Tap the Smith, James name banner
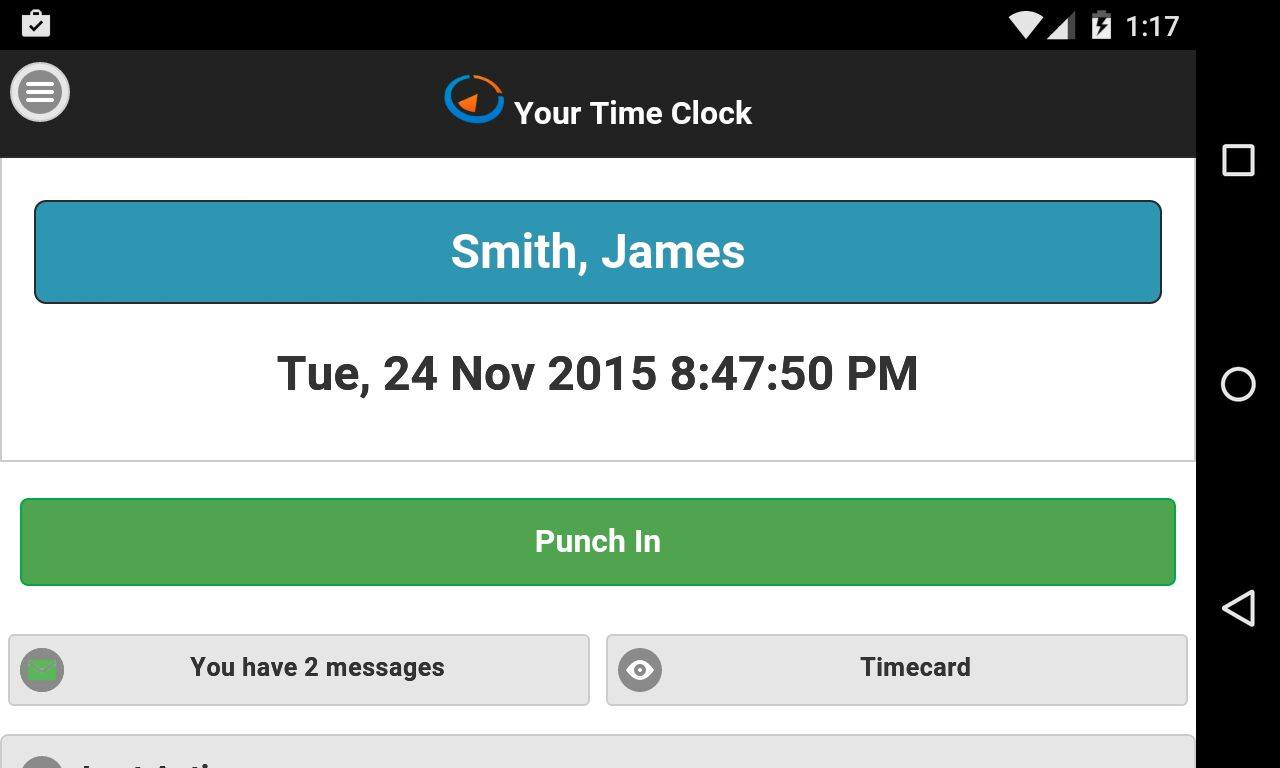This screenshot has height=768, width=1280. 597,252
